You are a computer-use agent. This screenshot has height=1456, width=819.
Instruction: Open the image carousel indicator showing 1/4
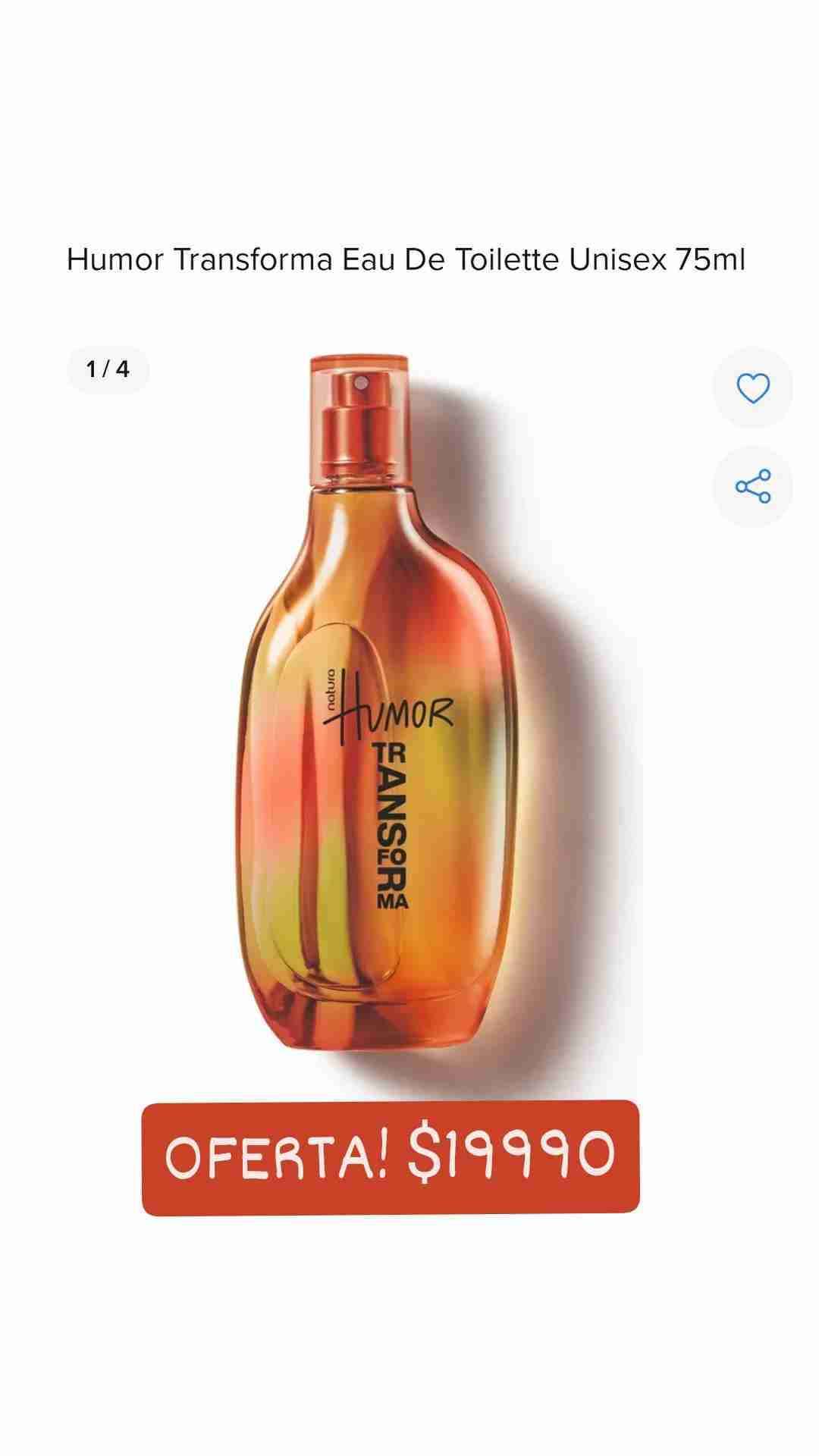click(106, 369)
